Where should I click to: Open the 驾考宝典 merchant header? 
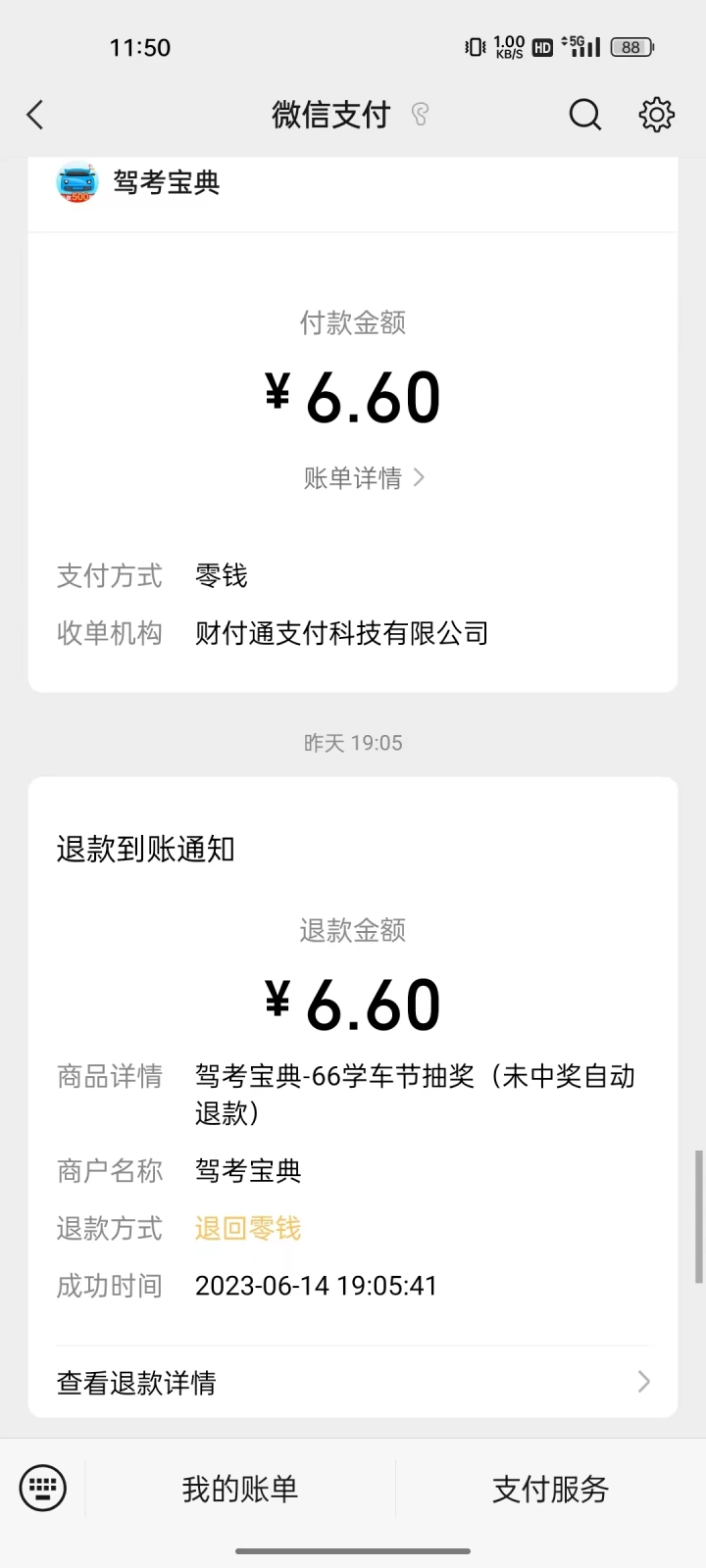coord(353,183)
